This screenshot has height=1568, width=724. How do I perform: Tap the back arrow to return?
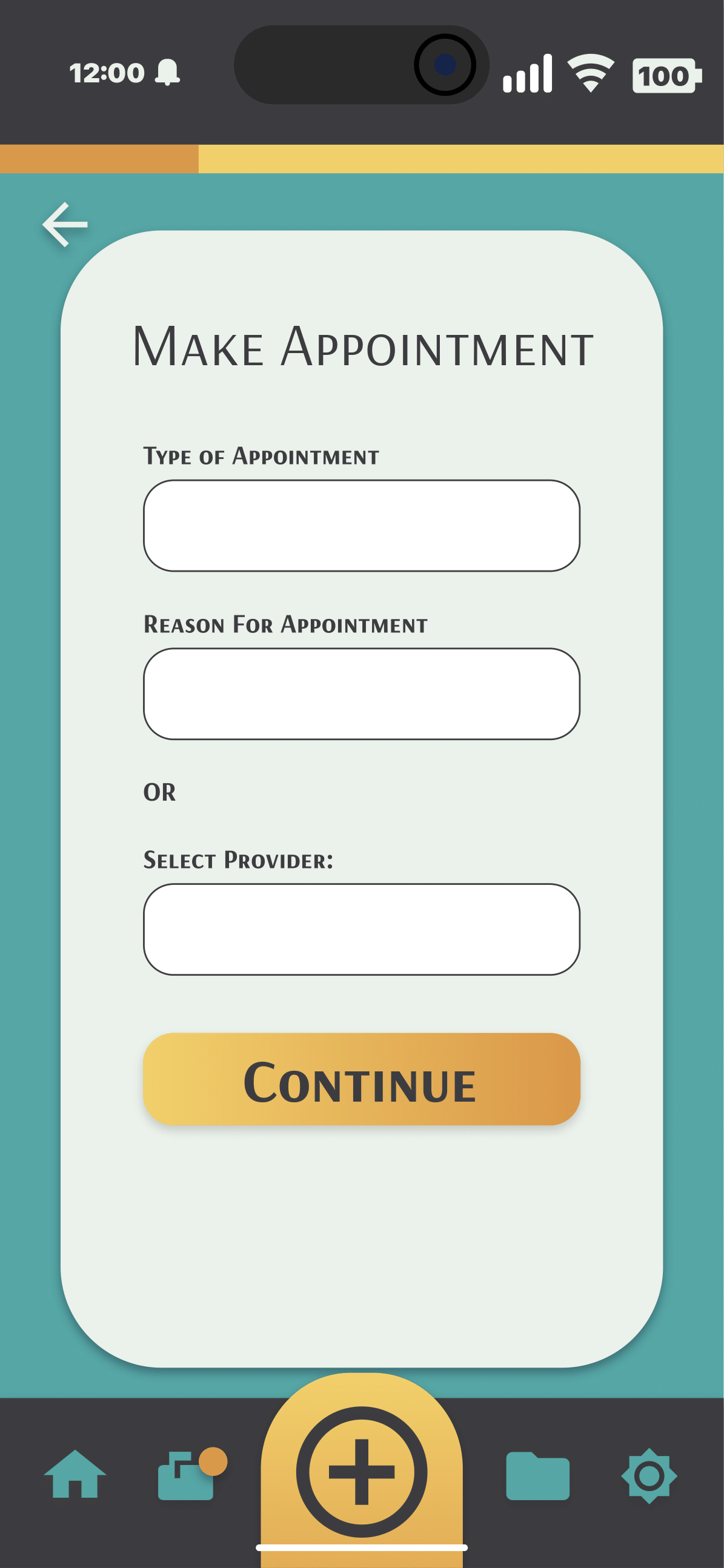tap(65, 223)
